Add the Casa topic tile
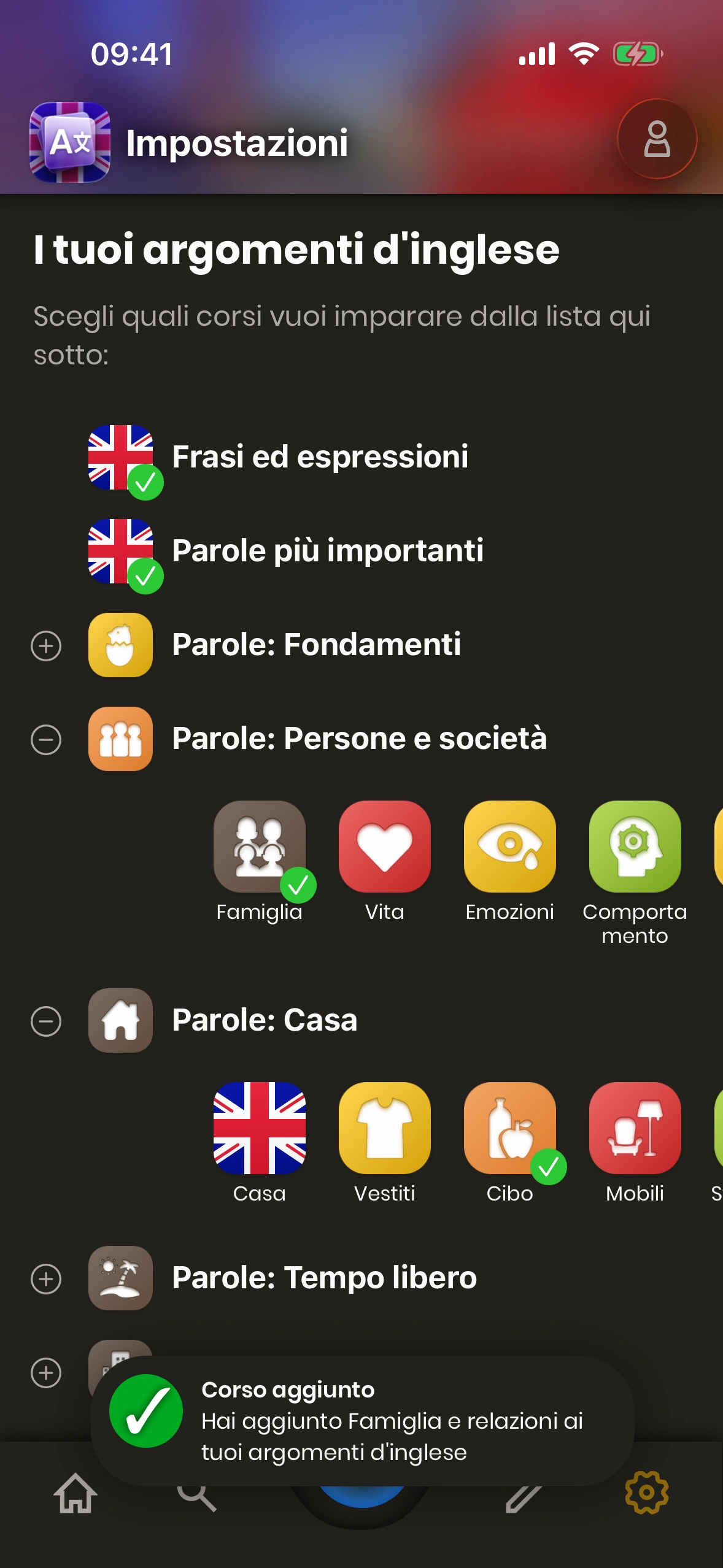723x1568 pixels. point(260,1128)
